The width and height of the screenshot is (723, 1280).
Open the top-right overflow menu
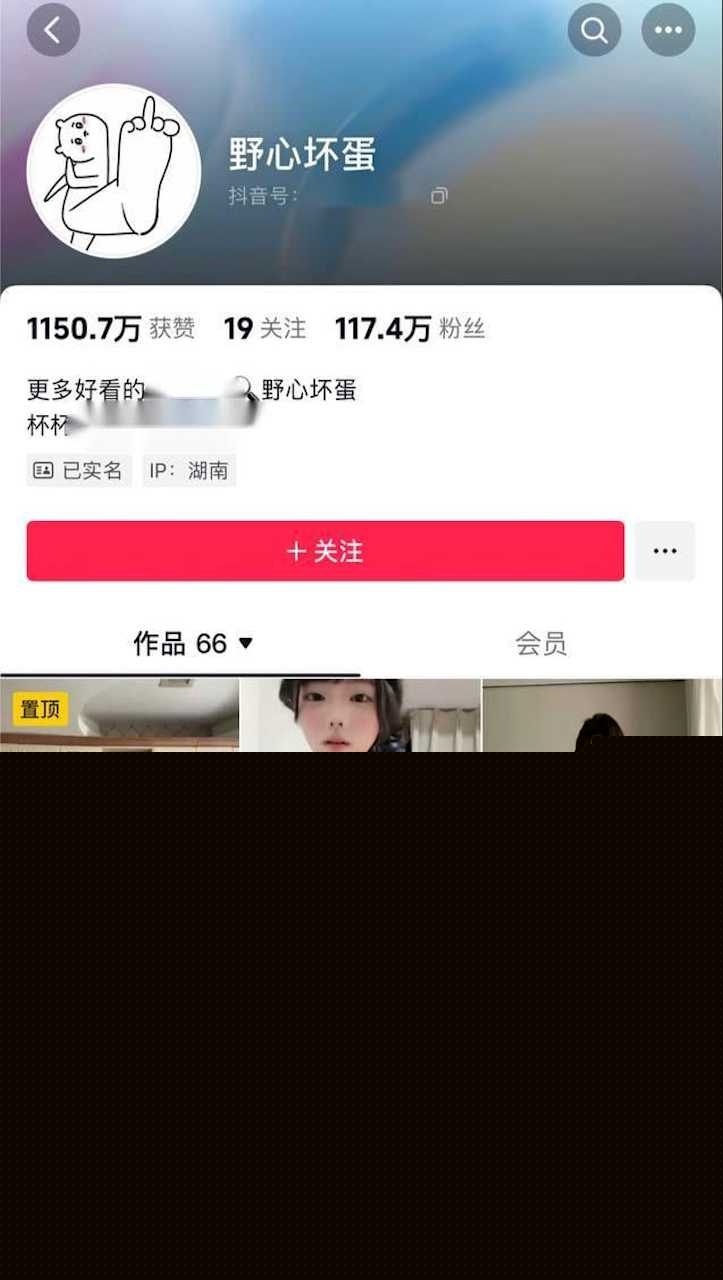coord(668,31)
